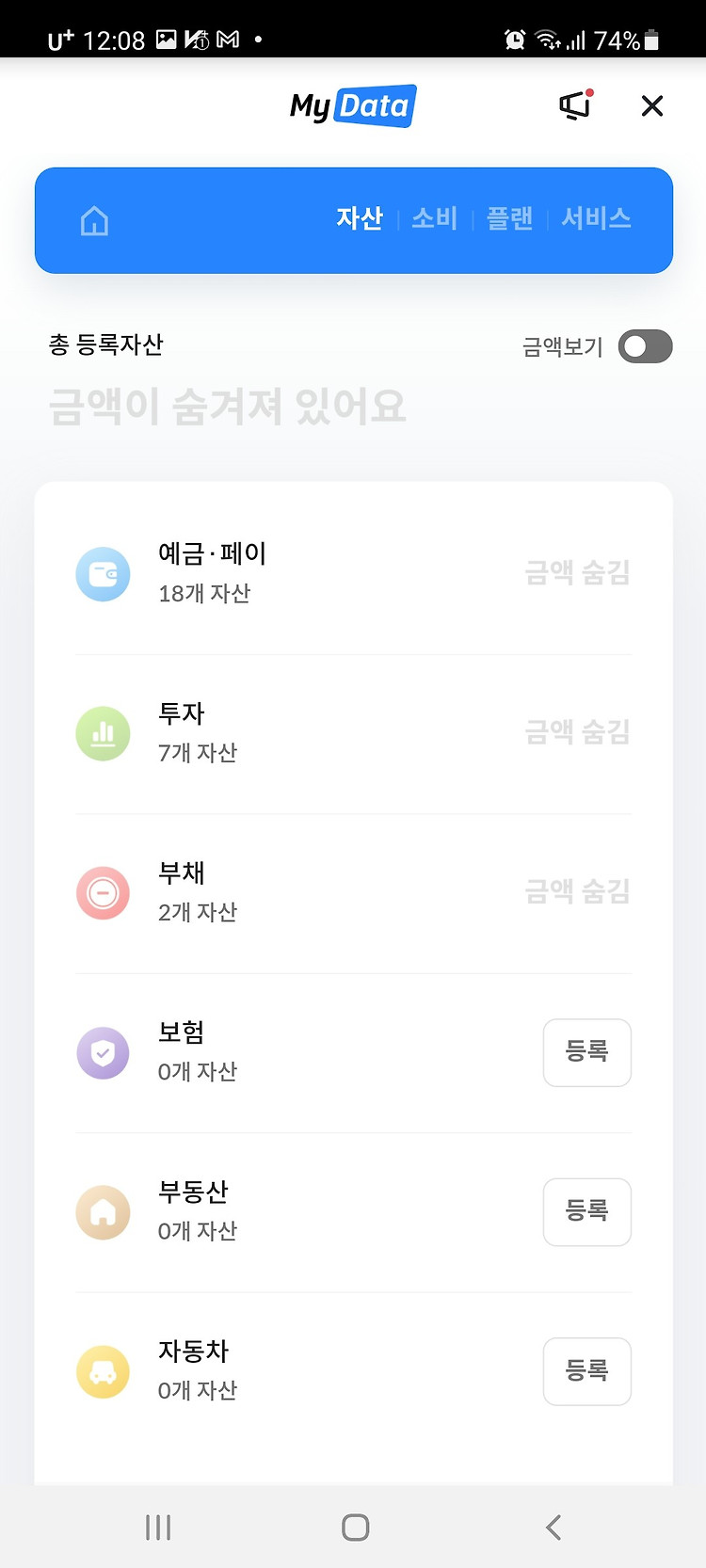Open the announcements megaphone icon
This screenshot has height=1568, width=706.
pyautogui.click(x=576, y=105)
